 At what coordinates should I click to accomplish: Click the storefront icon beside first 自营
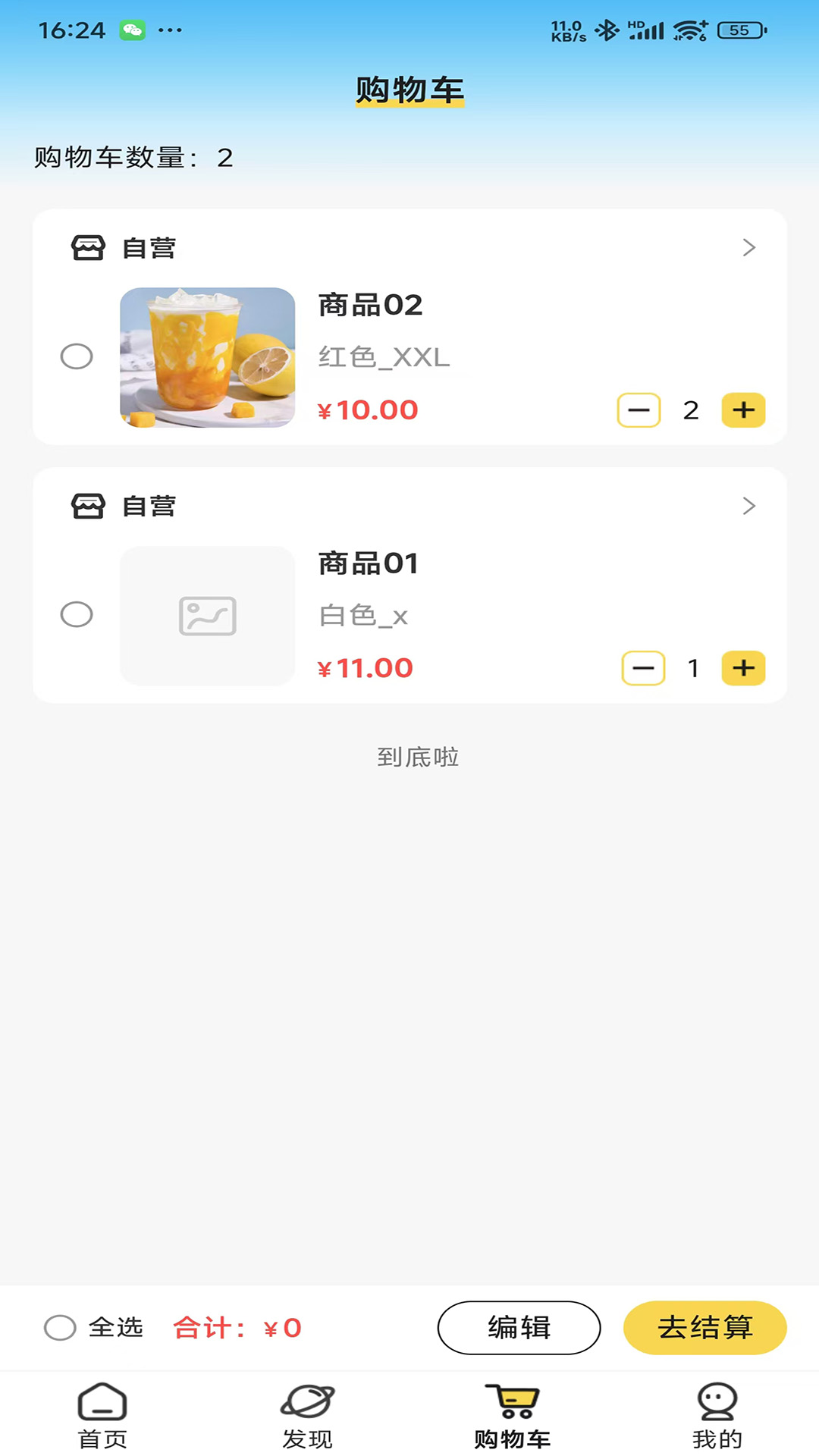89,246
